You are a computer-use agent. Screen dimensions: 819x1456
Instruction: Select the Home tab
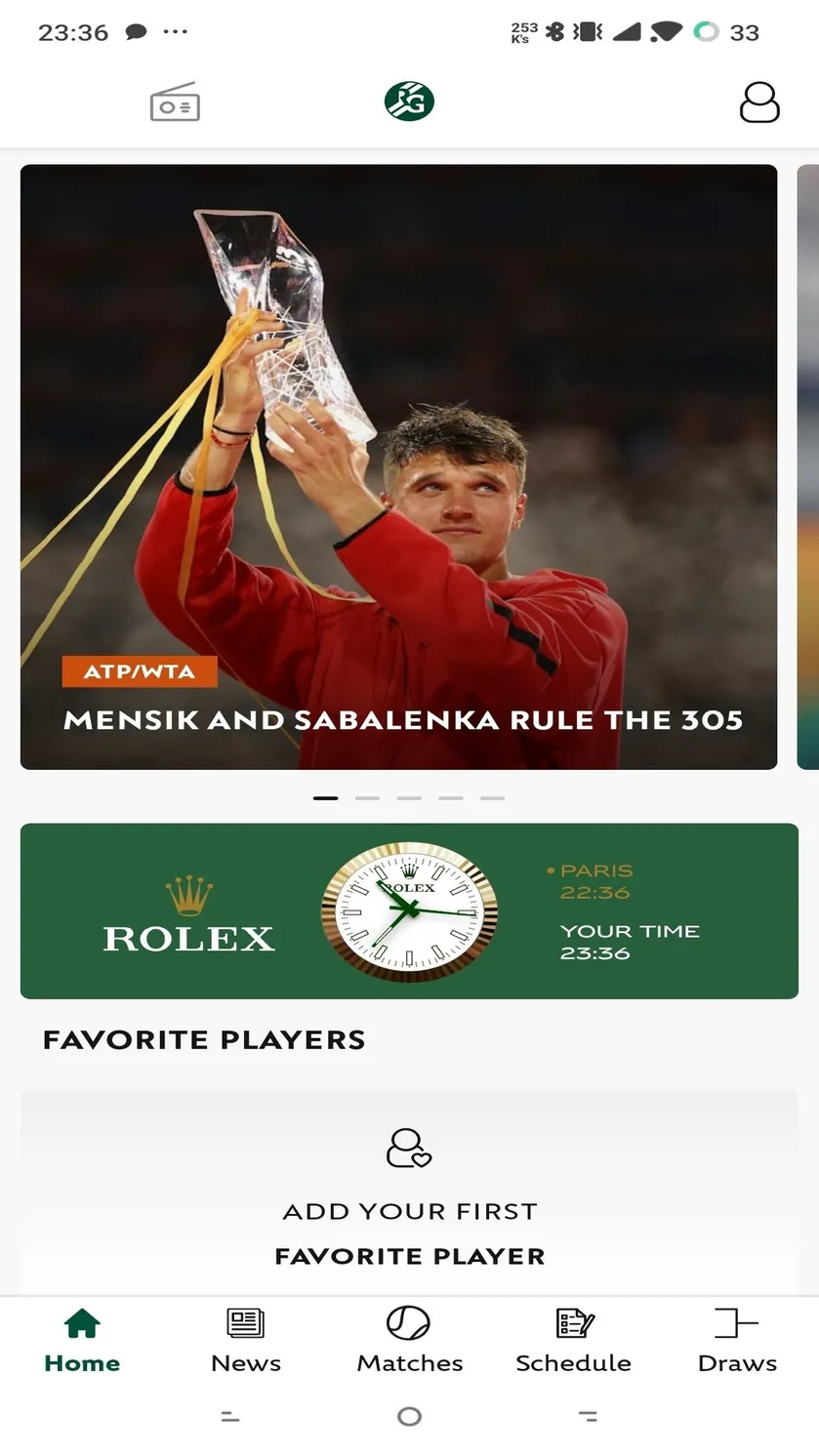pyautogui.click(x=82, y=1341)
